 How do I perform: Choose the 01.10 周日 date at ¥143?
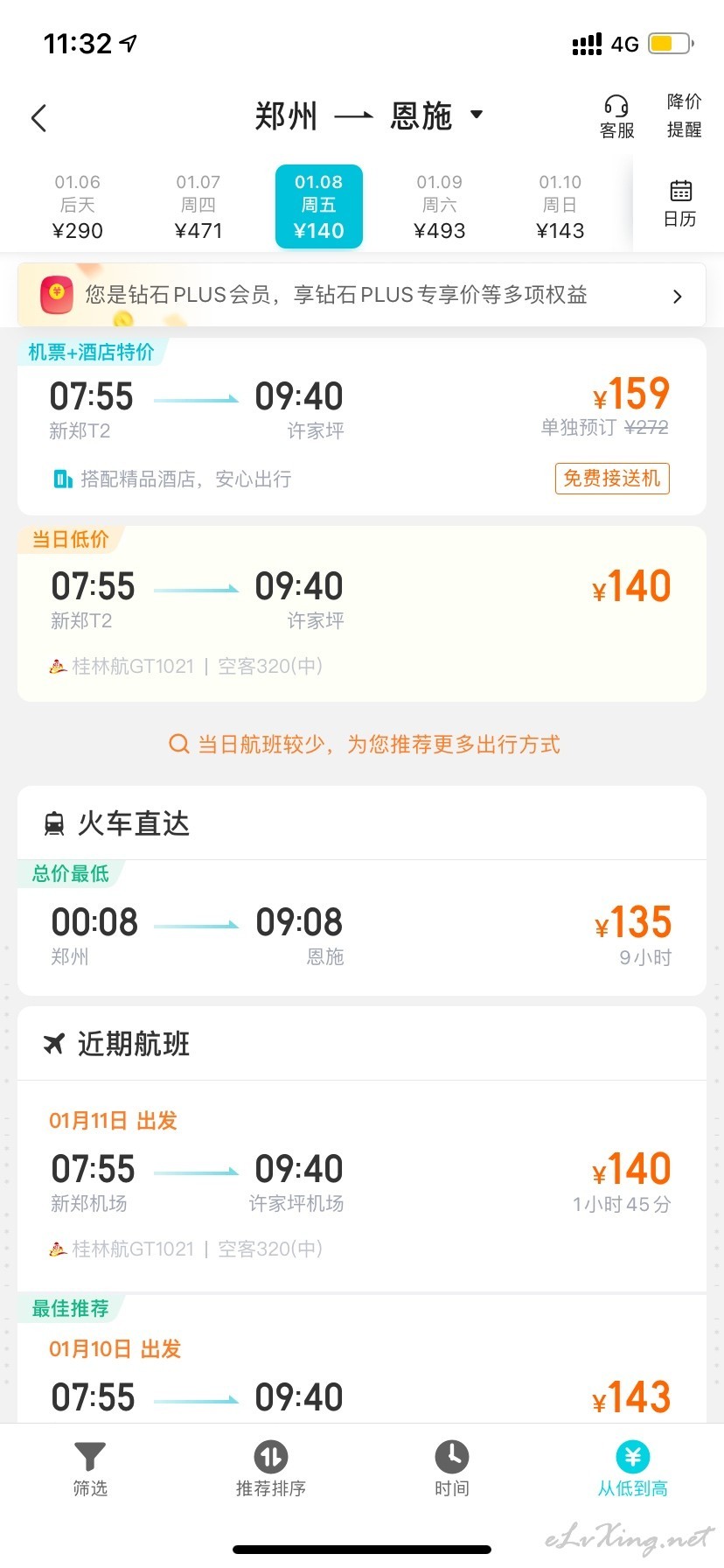tap(560, 206)
